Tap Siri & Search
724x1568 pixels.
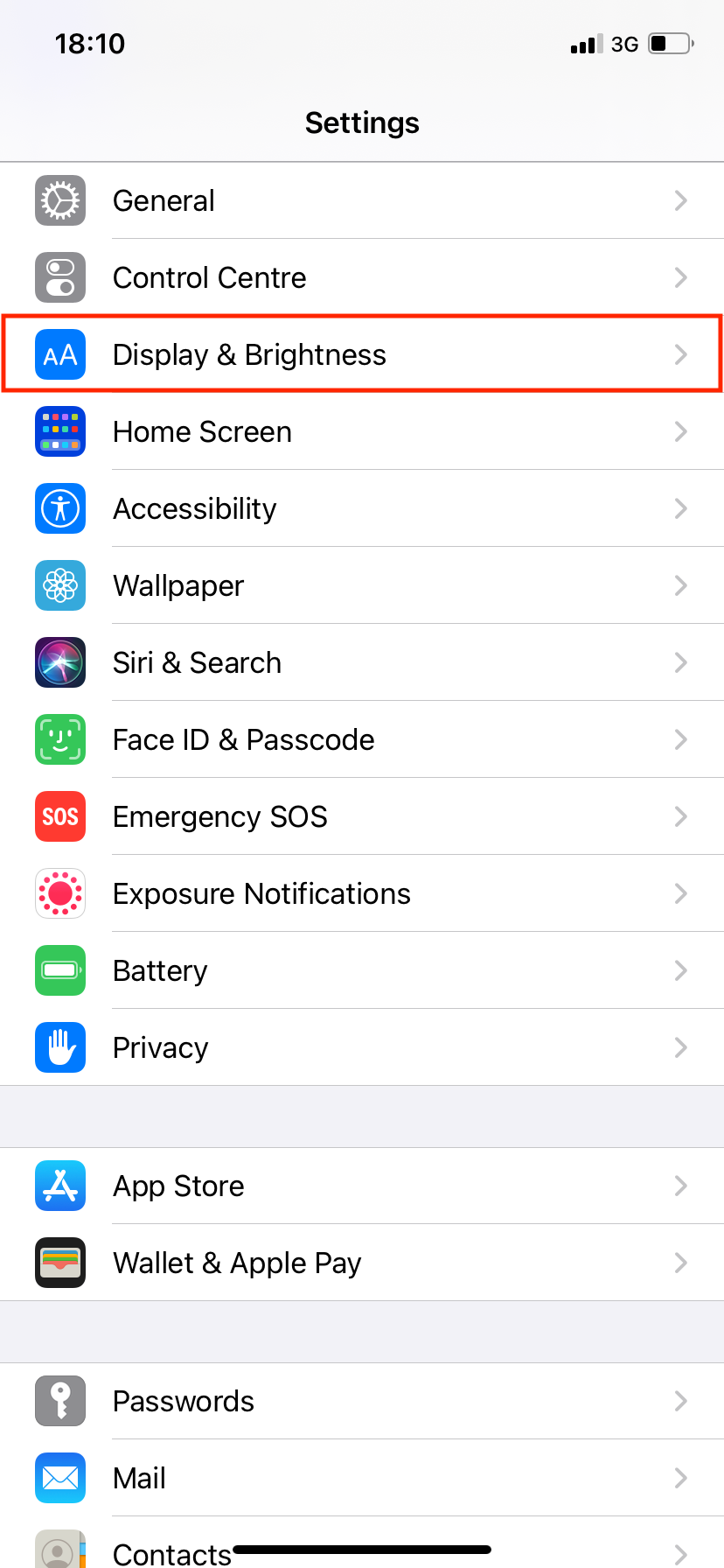tap(362, 662)
